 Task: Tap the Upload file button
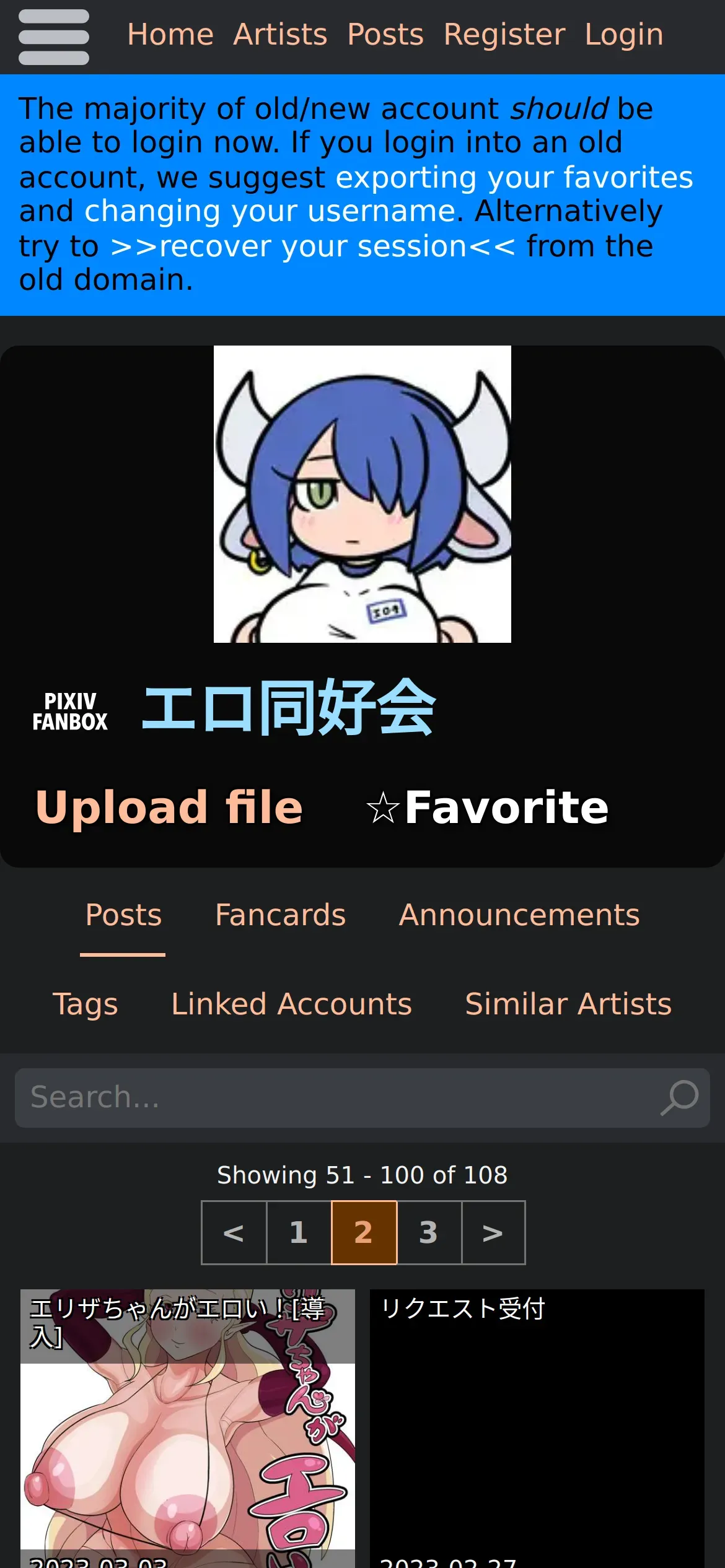[169, 808]
